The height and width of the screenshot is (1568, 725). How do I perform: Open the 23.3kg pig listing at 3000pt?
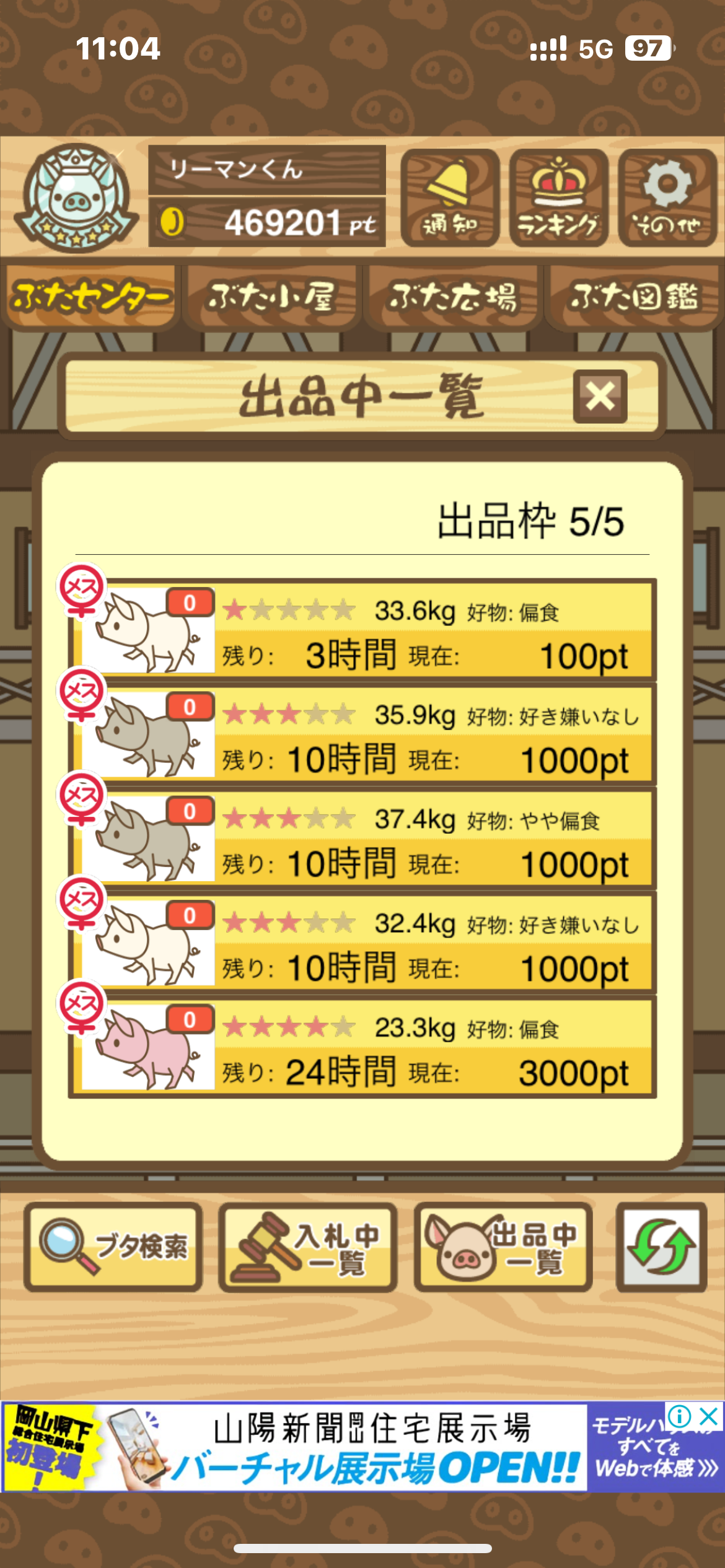(x=362, y=1048)
